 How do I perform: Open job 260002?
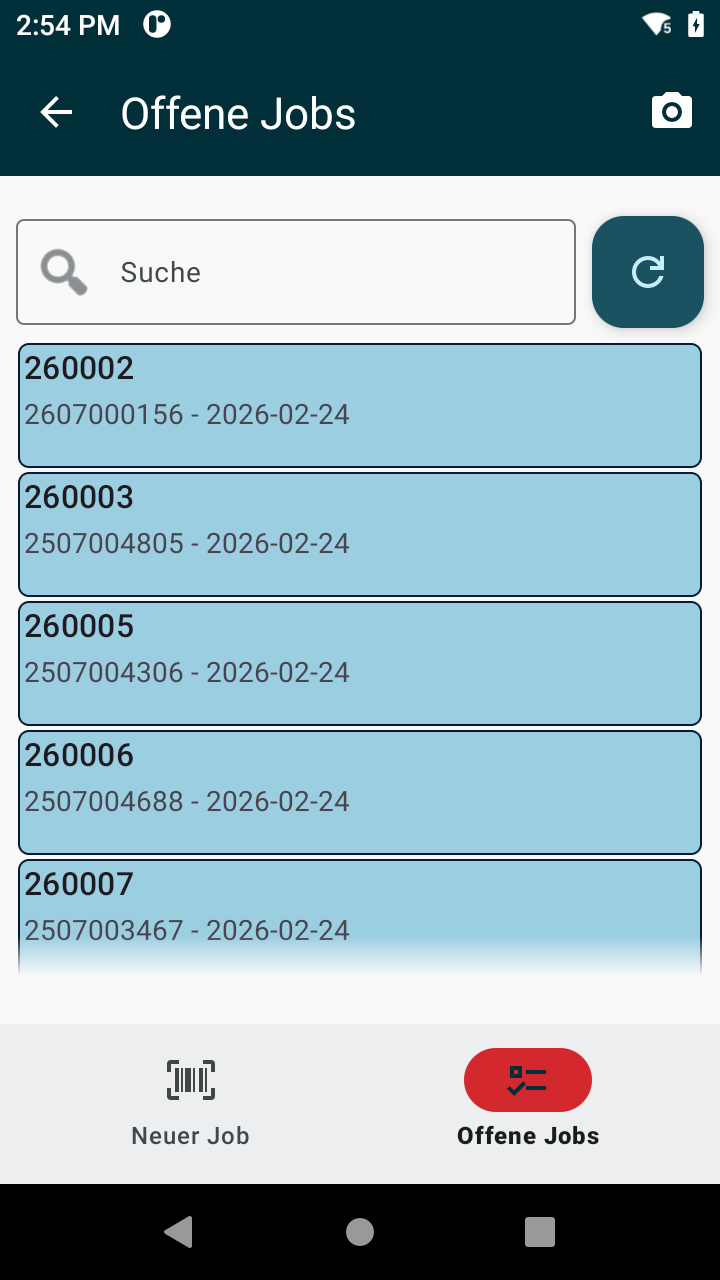pyautogui.click(x=360, y=405)
